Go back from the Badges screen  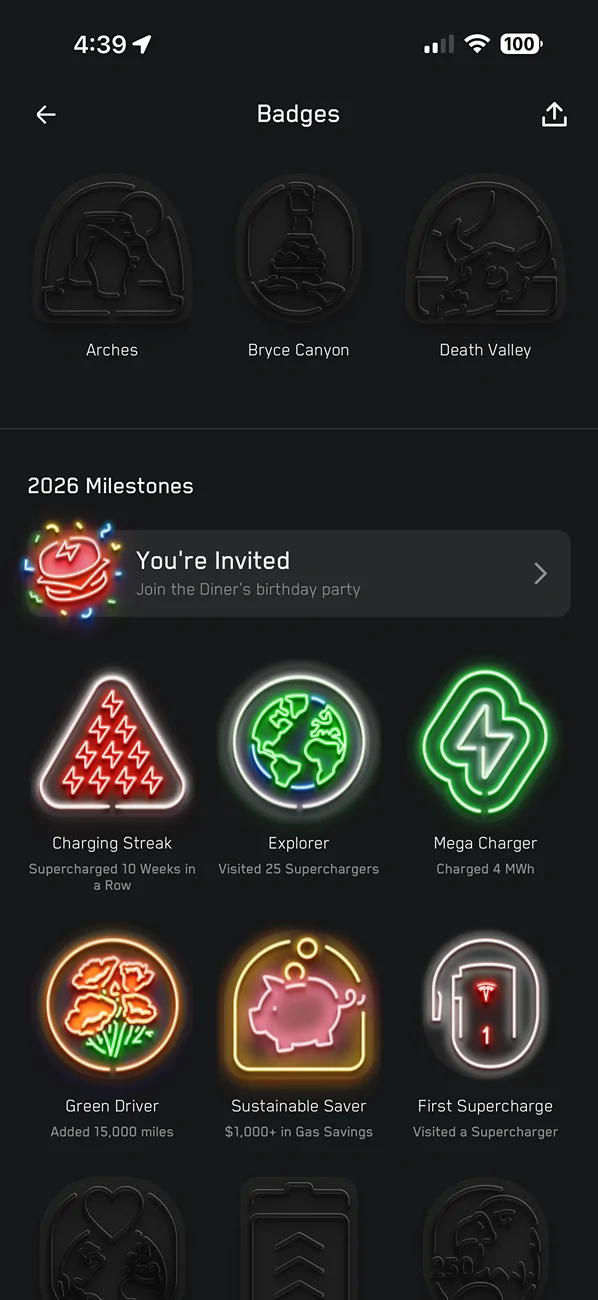46,115
